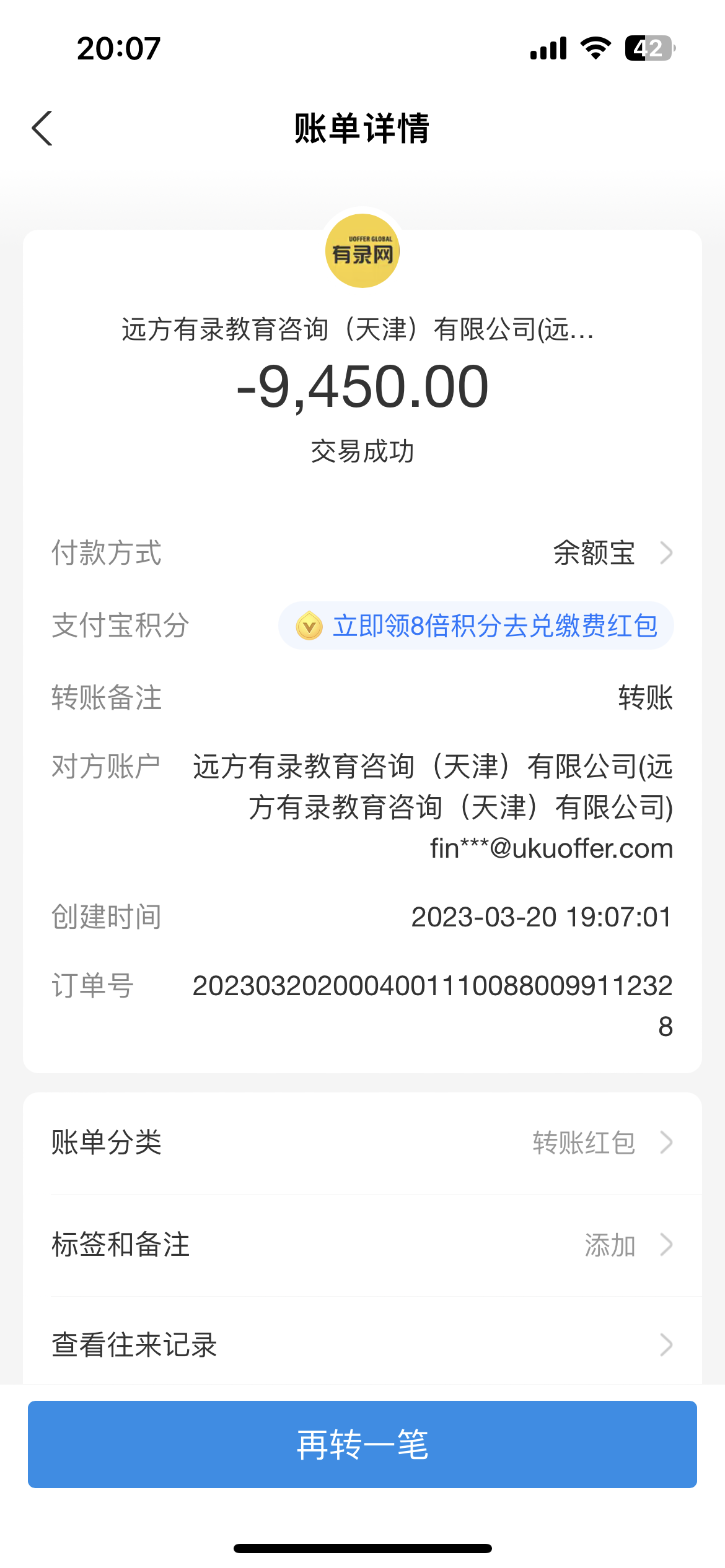The width and height of the screenshot is (725, 1568).
Task: Tap the 再转一笔 button
Action: pyautogui.click(x=362, y=1444)
